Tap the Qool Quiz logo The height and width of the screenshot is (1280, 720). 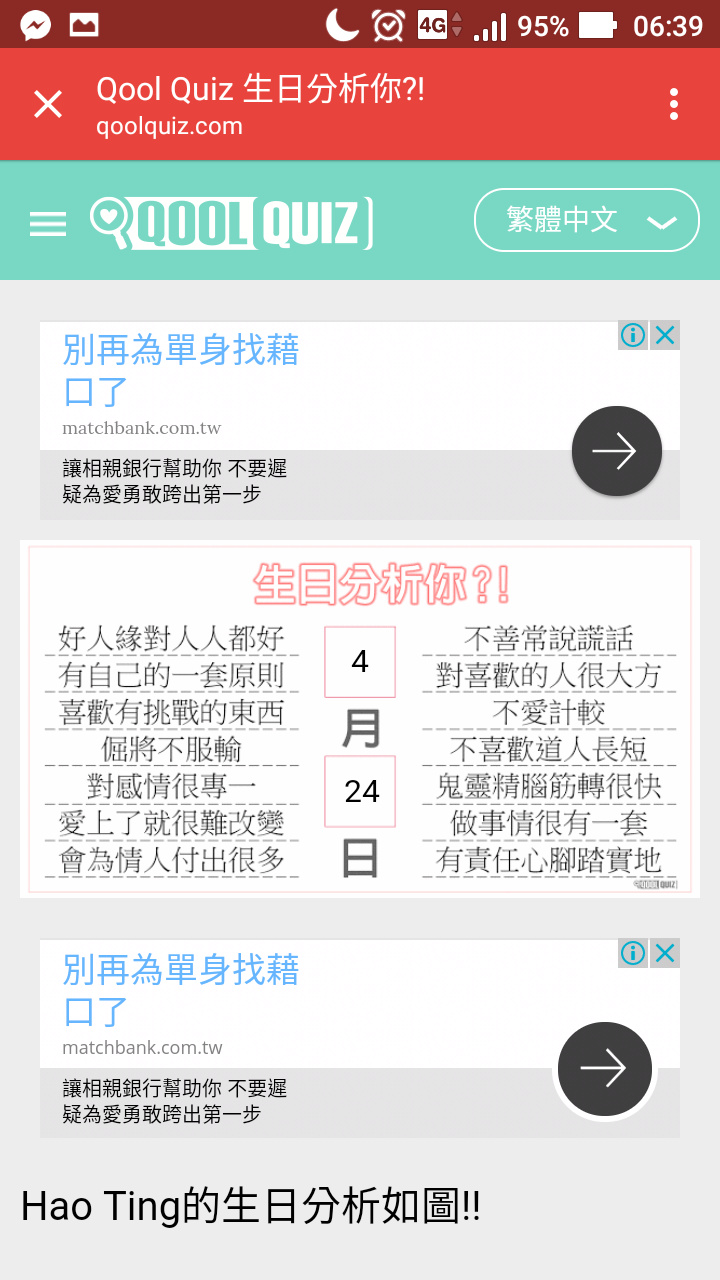point(232,223)
